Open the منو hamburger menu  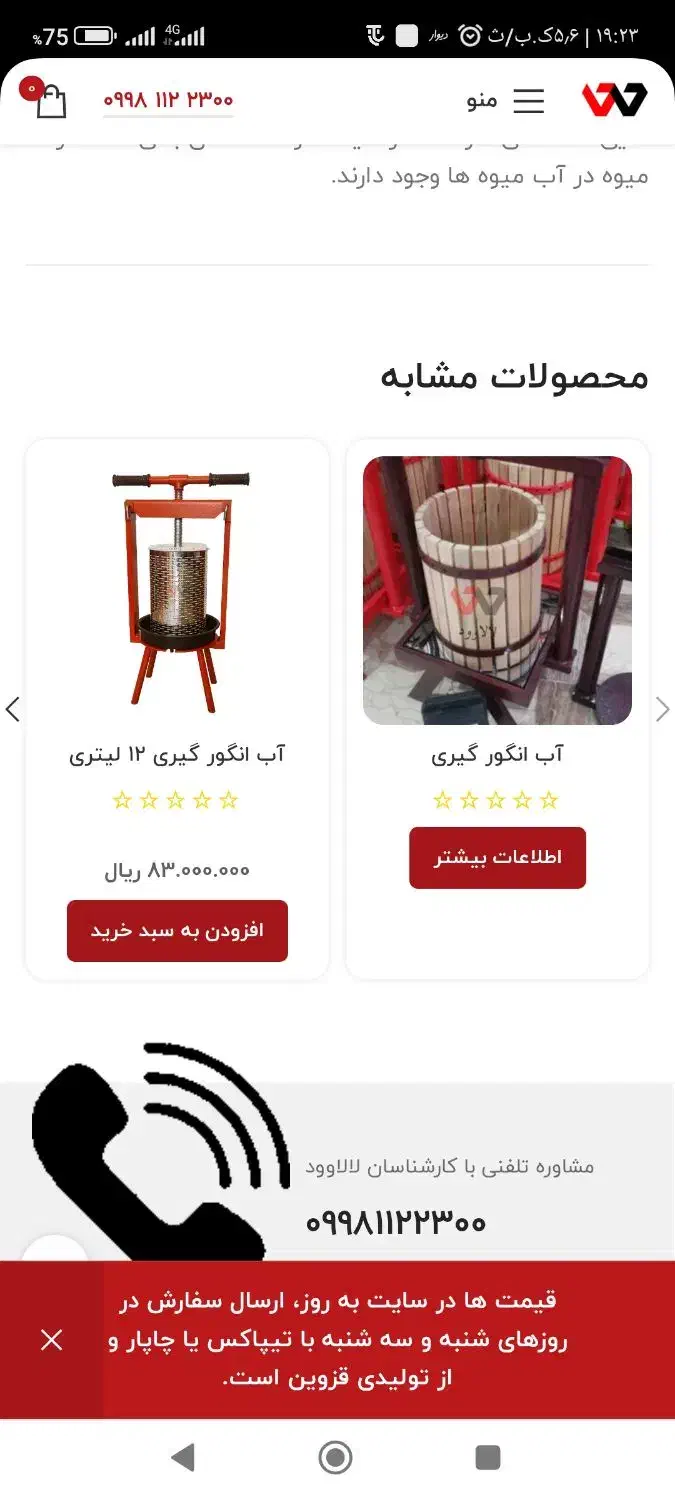point(506,100)
